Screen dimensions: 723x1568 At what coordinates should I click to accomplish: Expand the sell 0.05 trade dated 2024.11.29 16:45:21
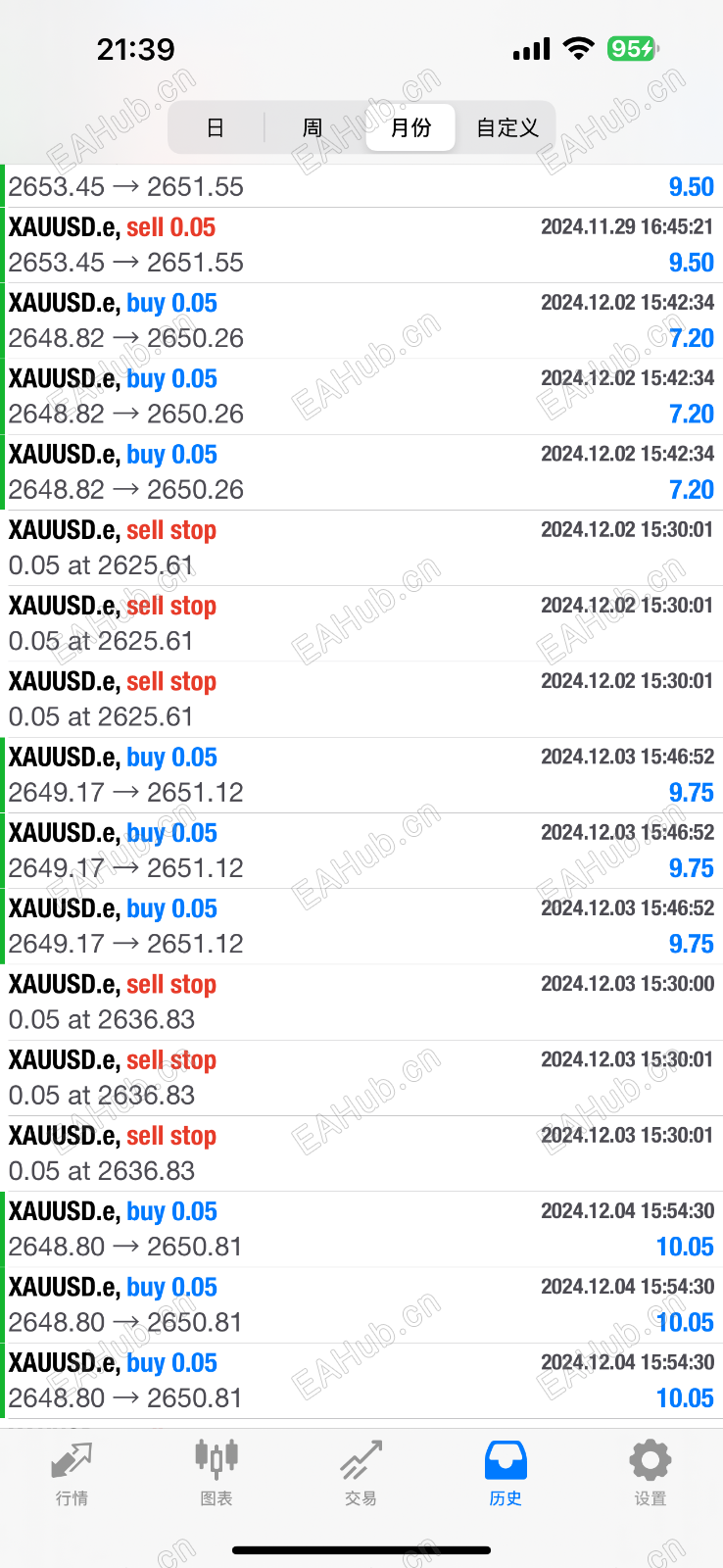point(361,245)
